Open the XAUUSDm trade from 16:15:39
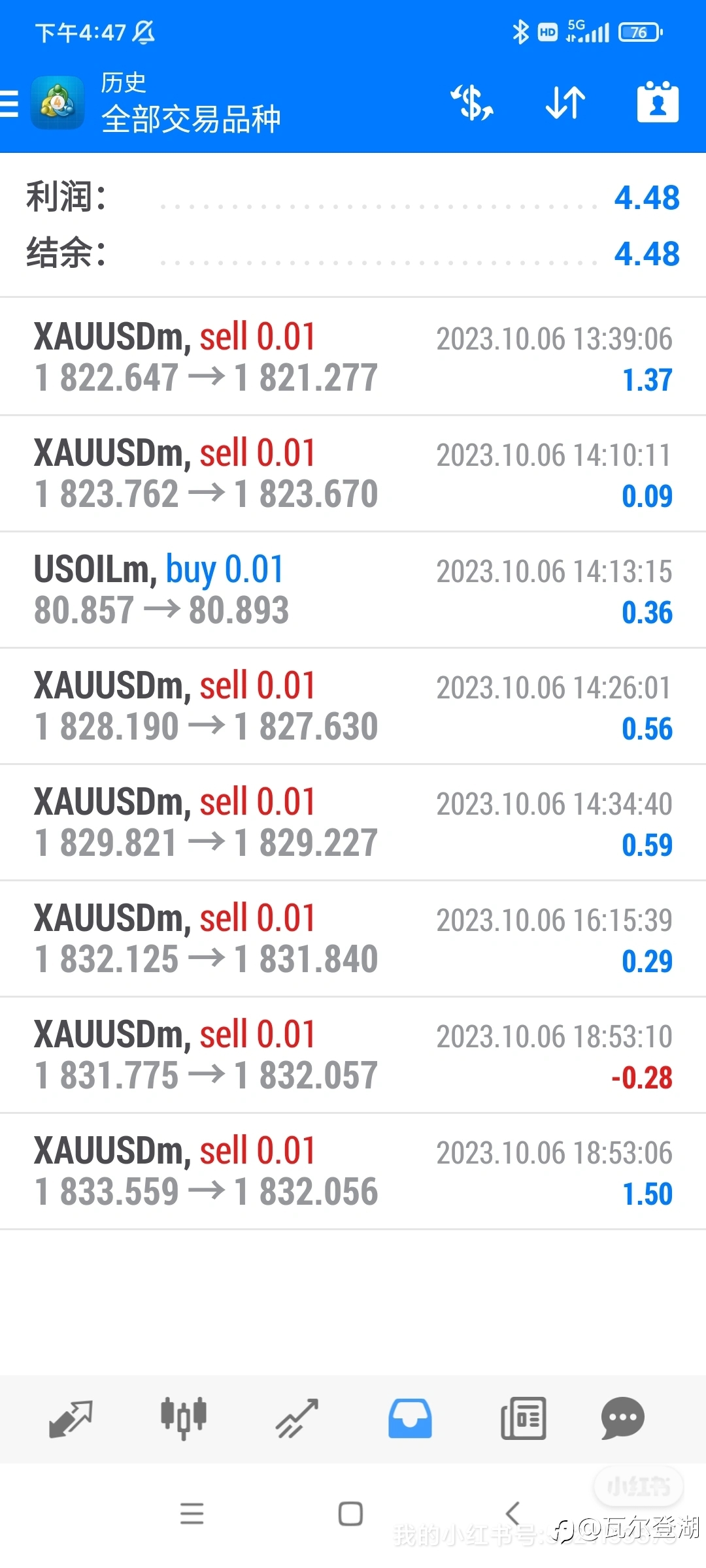The height and width of the screenshot is (1568, 706). click(x=353, y=939)
